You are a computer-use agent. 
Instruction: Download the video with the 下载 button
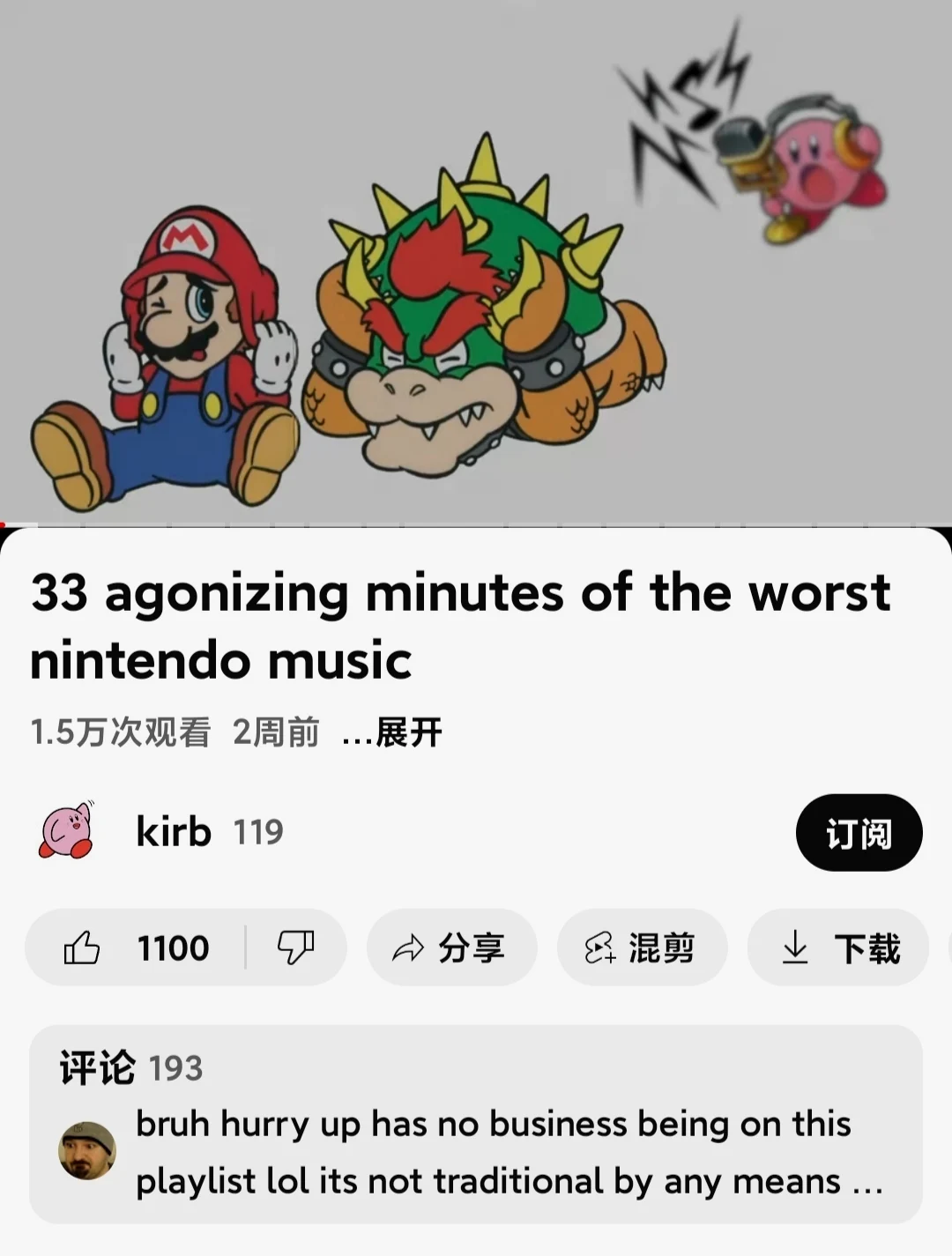tap(838, 948)
